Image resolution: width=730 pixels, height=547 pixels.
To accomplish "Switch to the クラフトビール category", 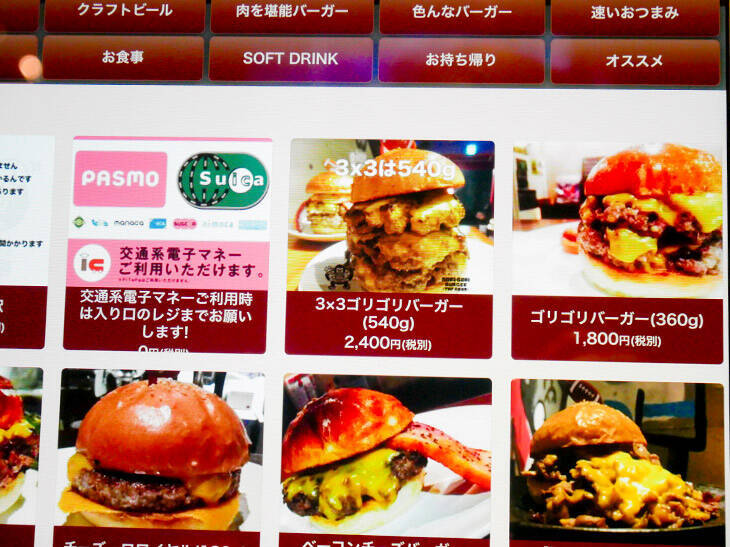I will point(124,13).
